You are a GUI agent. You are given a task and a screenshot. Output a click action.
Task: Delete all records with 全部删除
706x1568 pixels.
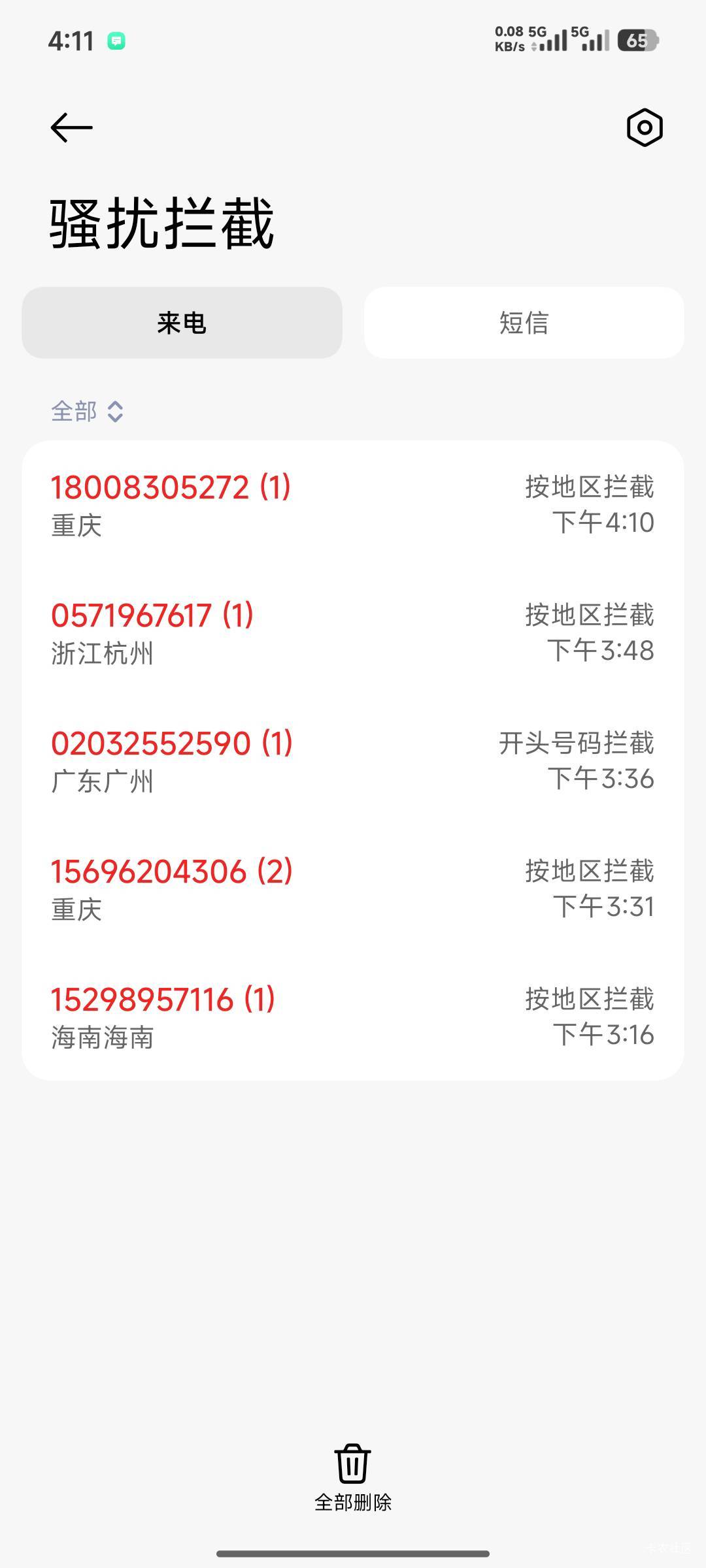click(x=353, y=1473)
